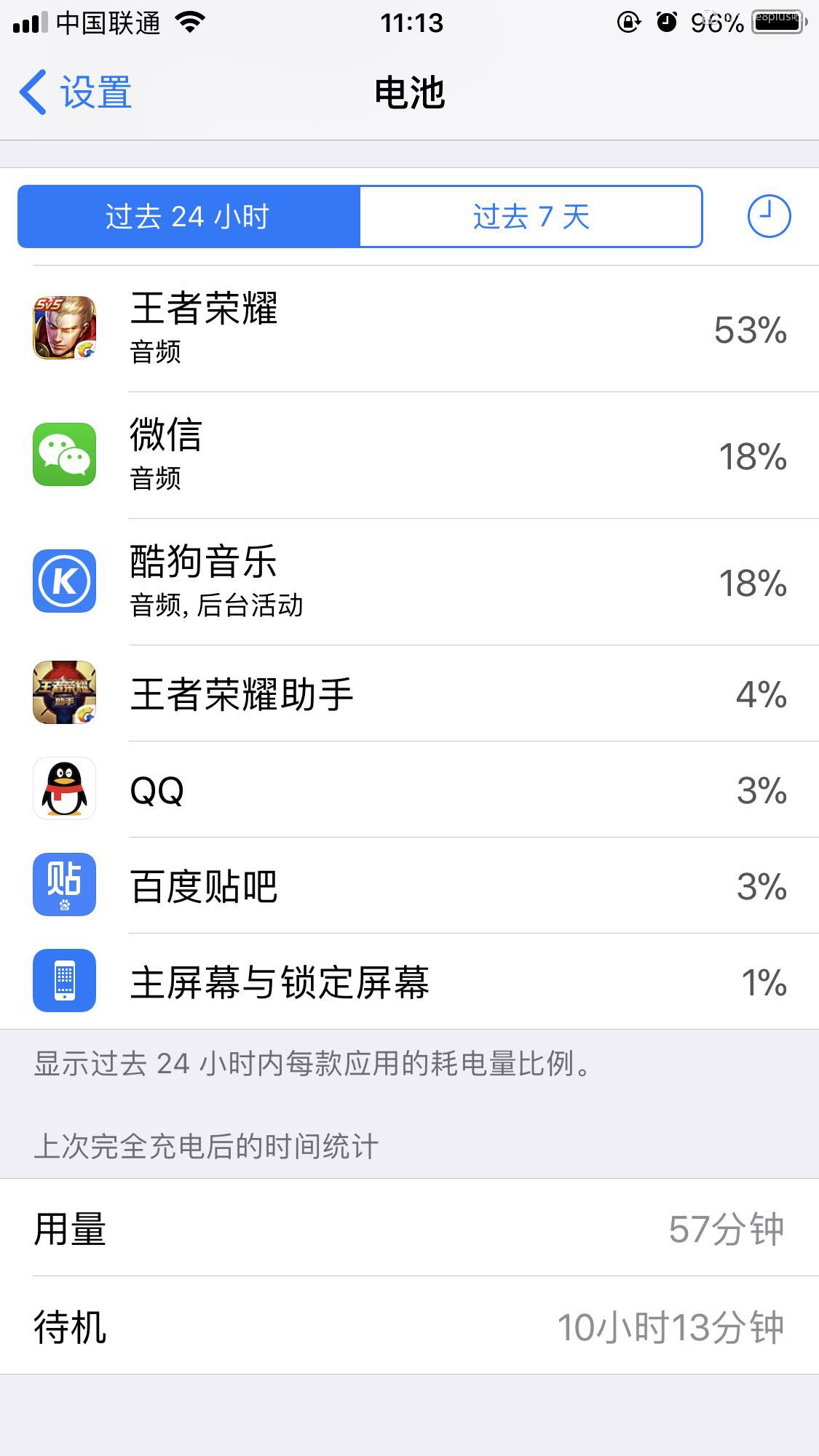The width and height of the screenshot is (819, 1456).
Task: Tap the 主屏幕与锁定屏幕 battery usage row
Action: coord(409,982)
